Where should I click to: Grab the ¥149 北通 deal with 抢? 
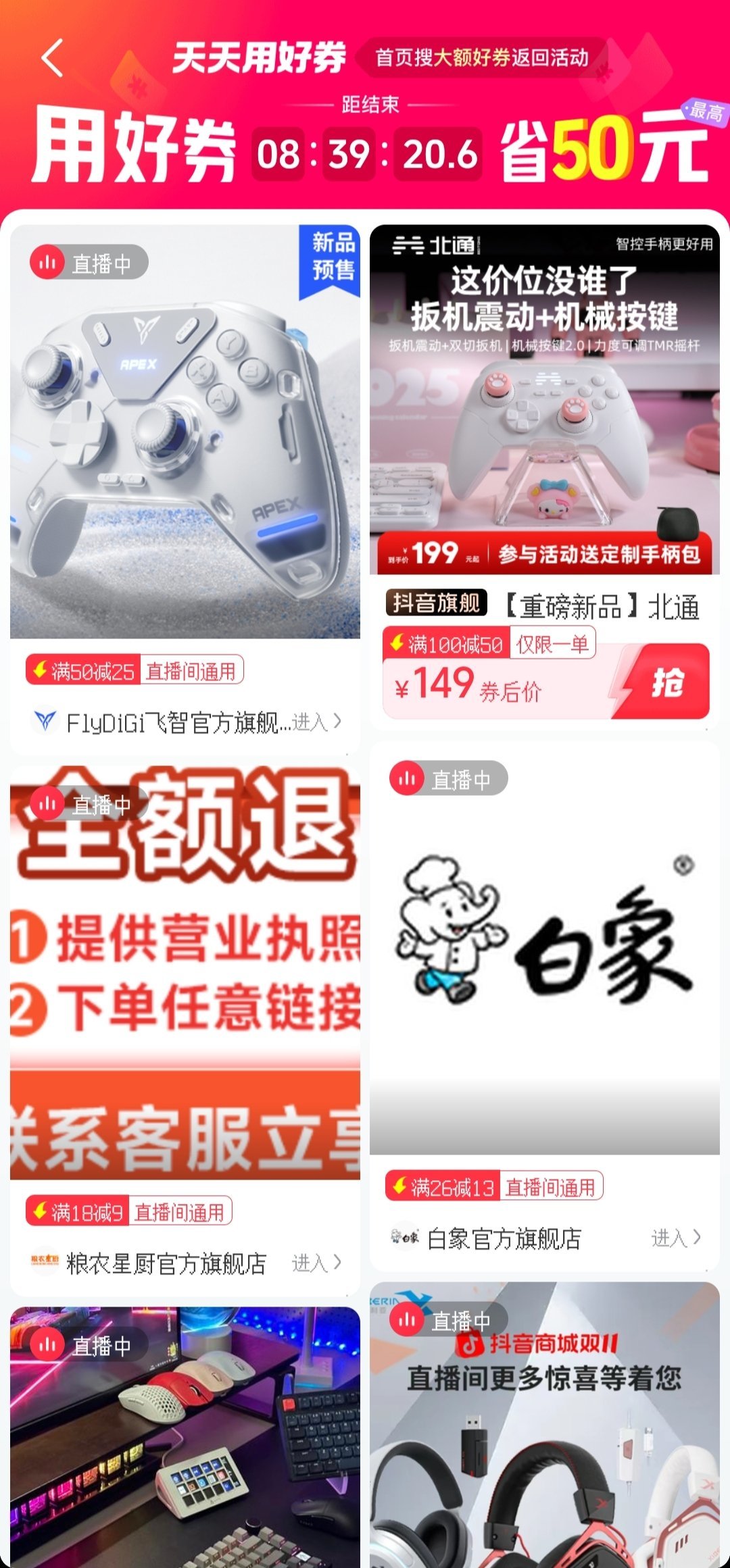[x=666, y=682]
